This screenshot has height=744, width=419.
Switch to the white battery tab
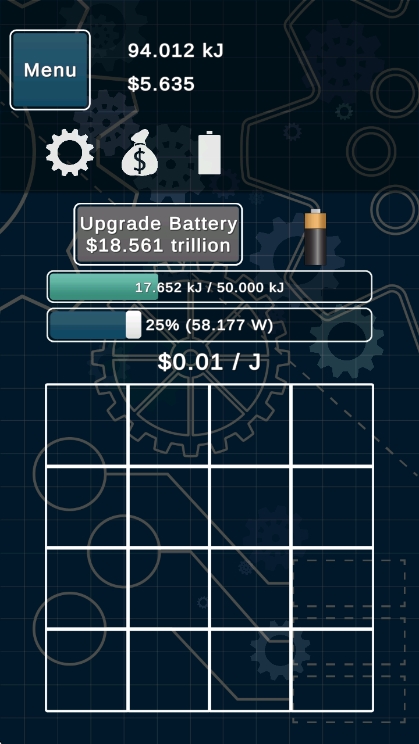coord(209,152)
